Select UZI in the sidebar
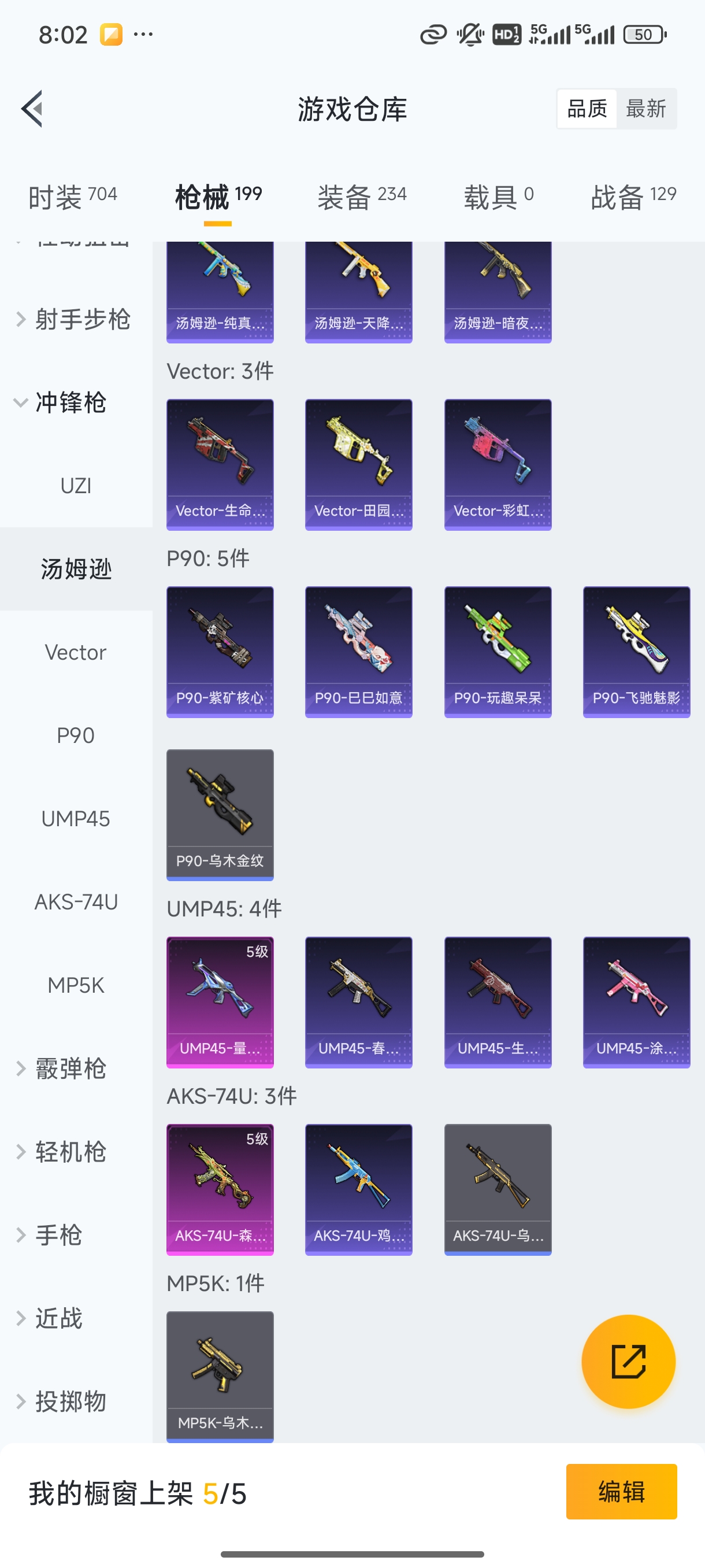 76,486
